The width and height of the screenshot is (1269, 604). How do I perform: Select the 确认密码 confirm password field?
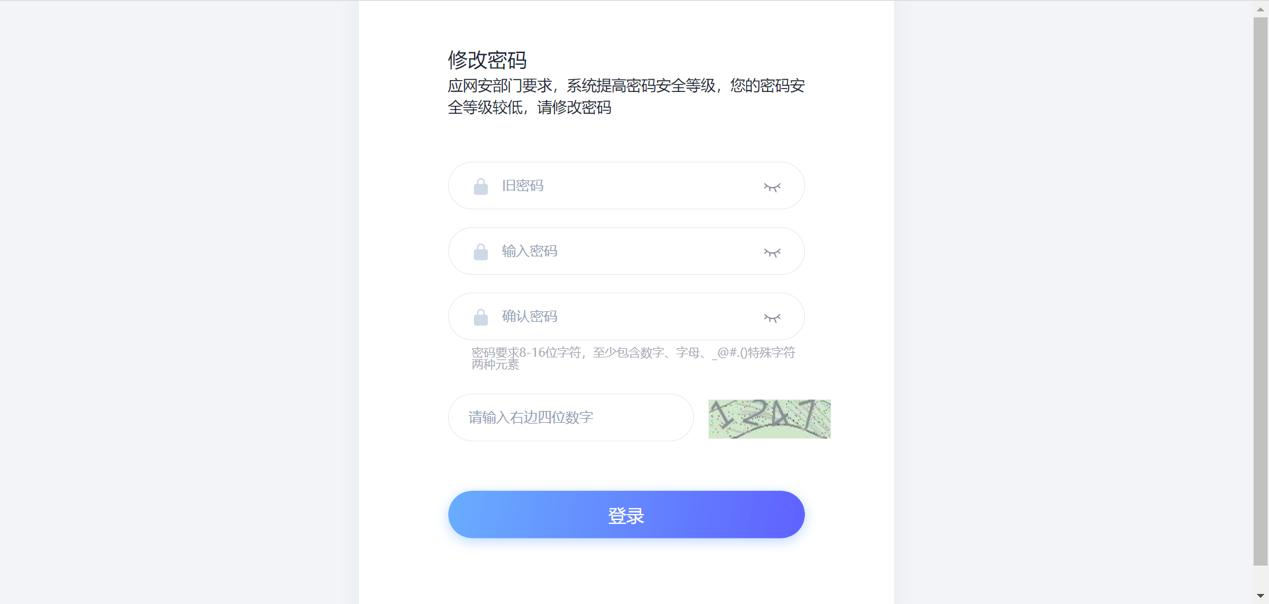[620, 317]
